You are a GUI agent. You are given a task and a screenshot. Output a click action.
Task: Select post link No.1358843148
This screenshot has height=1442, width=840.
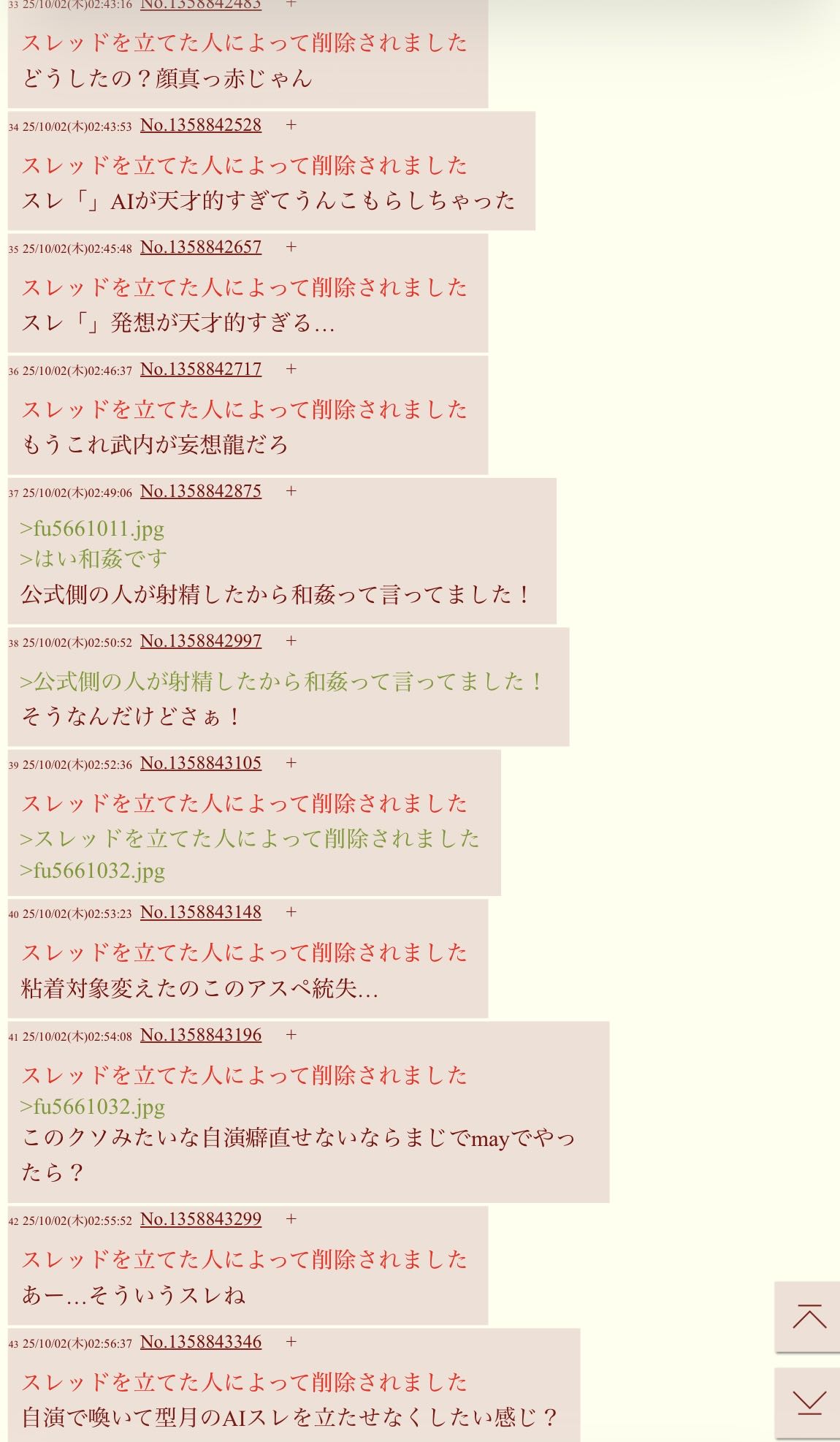pyautogui.click(x=200, y=912)
